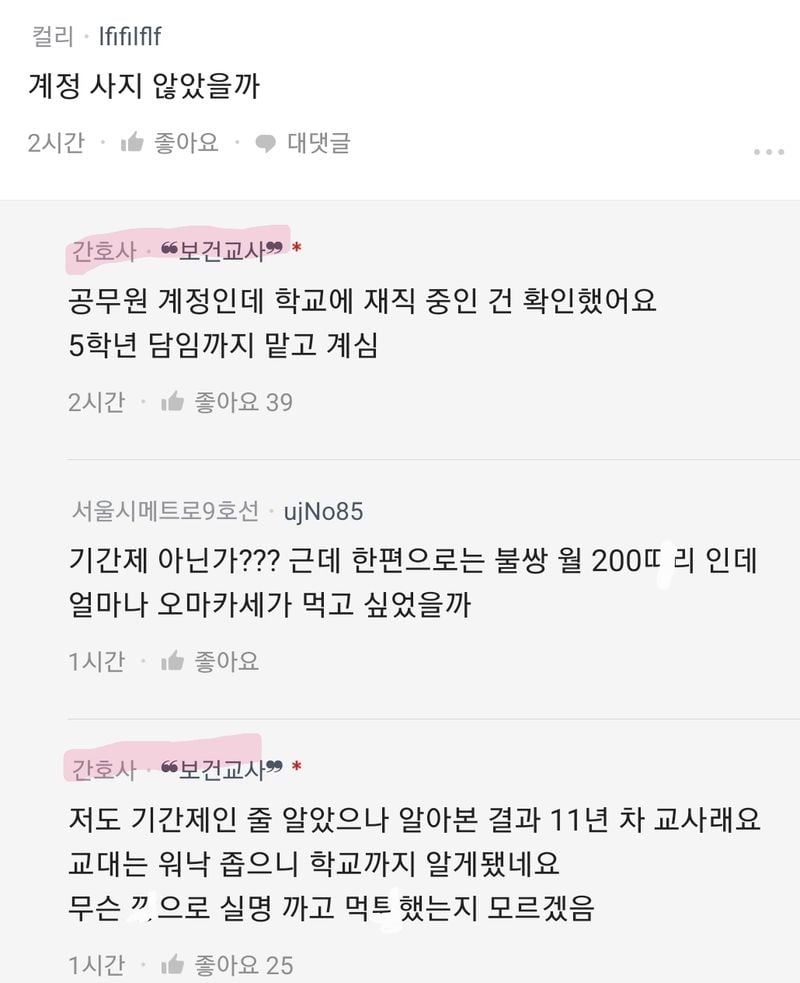The image size is (800, 983).
Task: Like the reply with 좋아요 25
Action: coord(228,965)
